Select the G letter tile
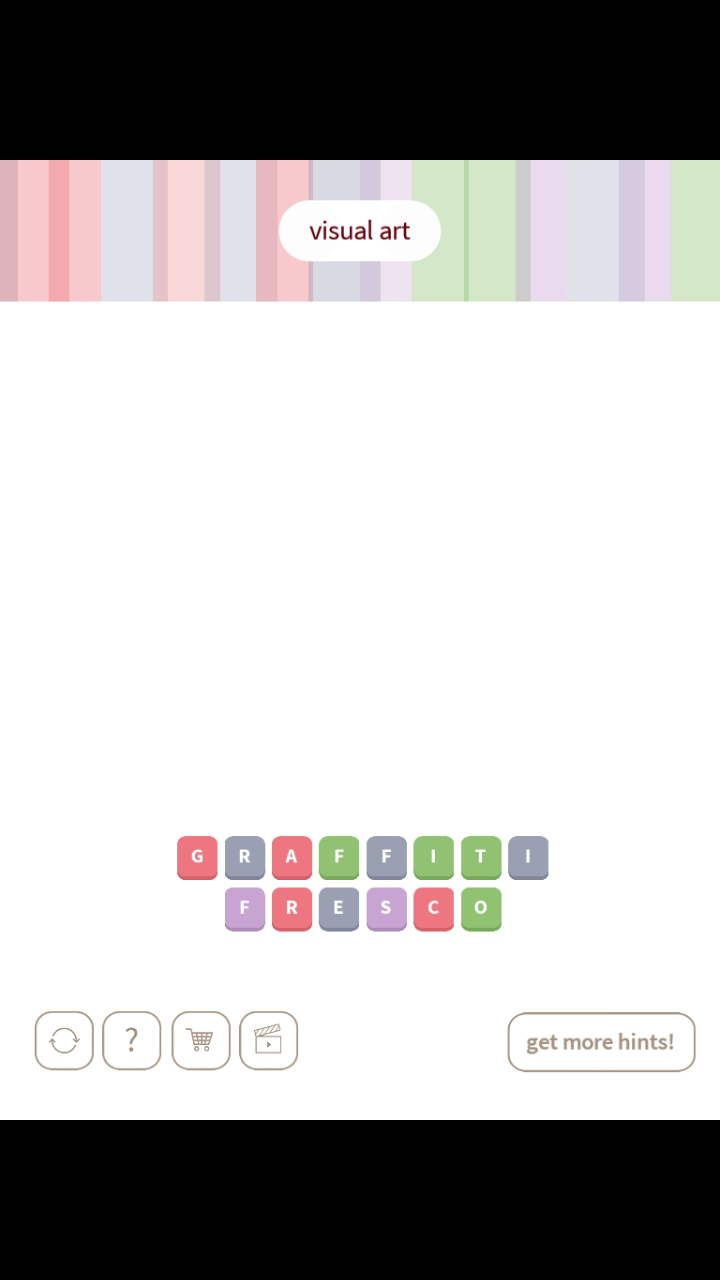The width and height of the screenshot is (720, 1280). [x=197, y=857]
